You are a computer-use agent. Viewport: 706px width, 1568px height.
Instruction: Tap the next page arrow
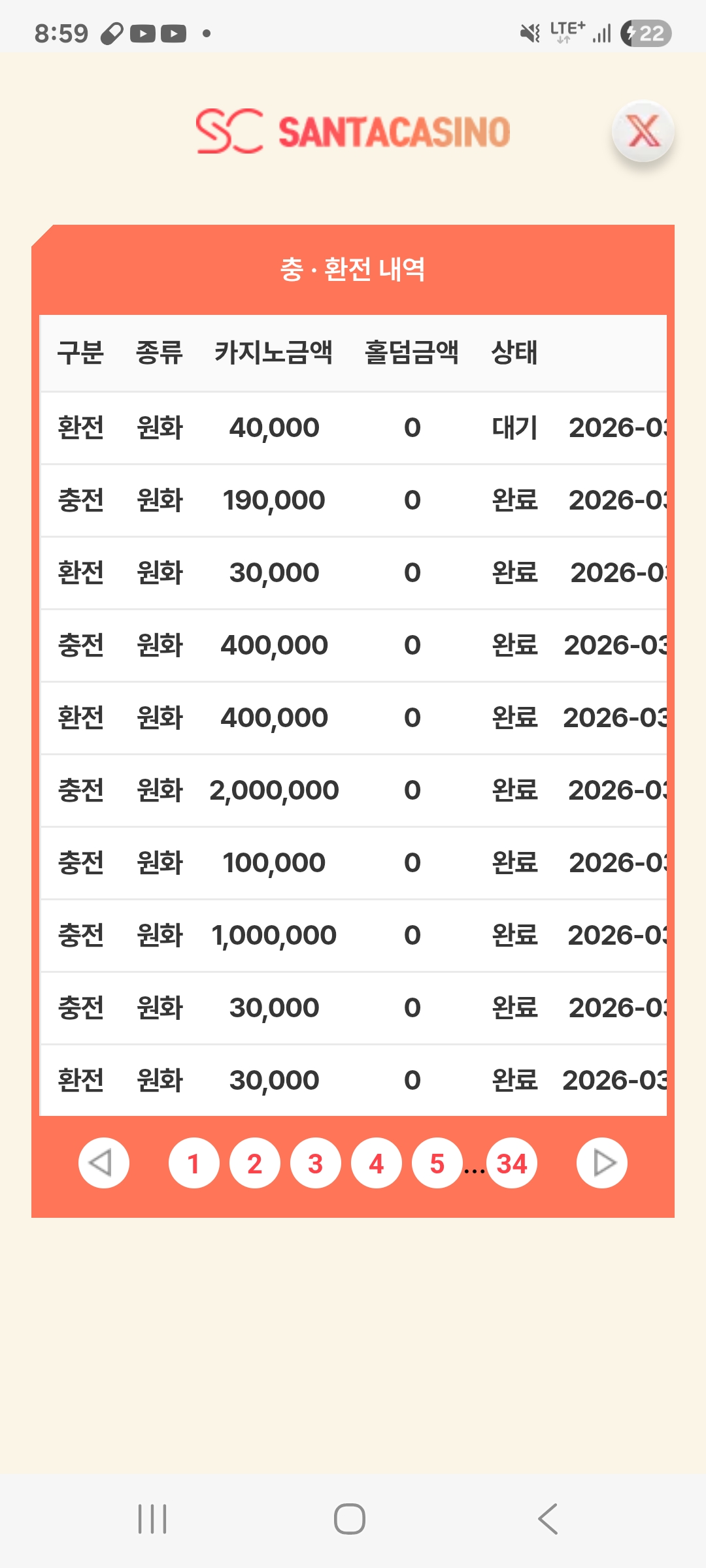pos(601,1163)
